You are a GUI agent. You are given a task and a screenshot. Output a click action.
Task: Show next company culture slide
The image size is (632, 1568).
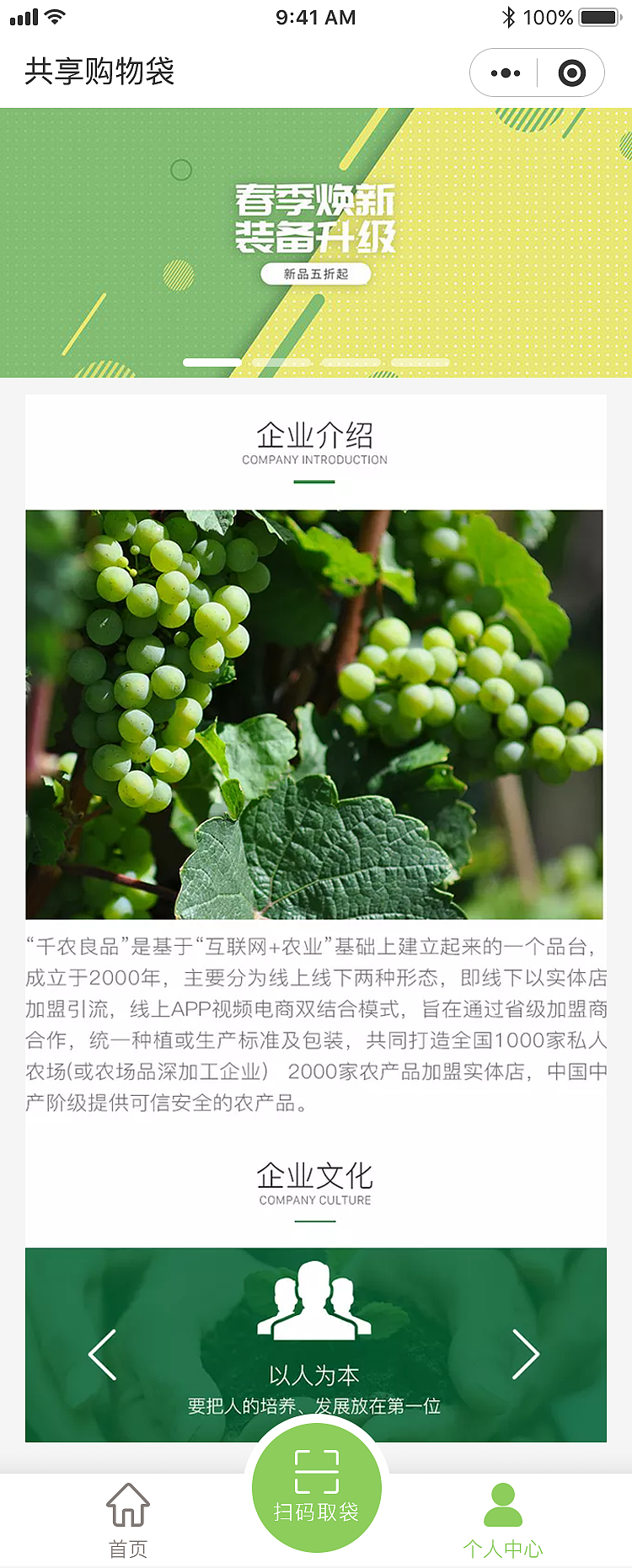(526, 1355)
